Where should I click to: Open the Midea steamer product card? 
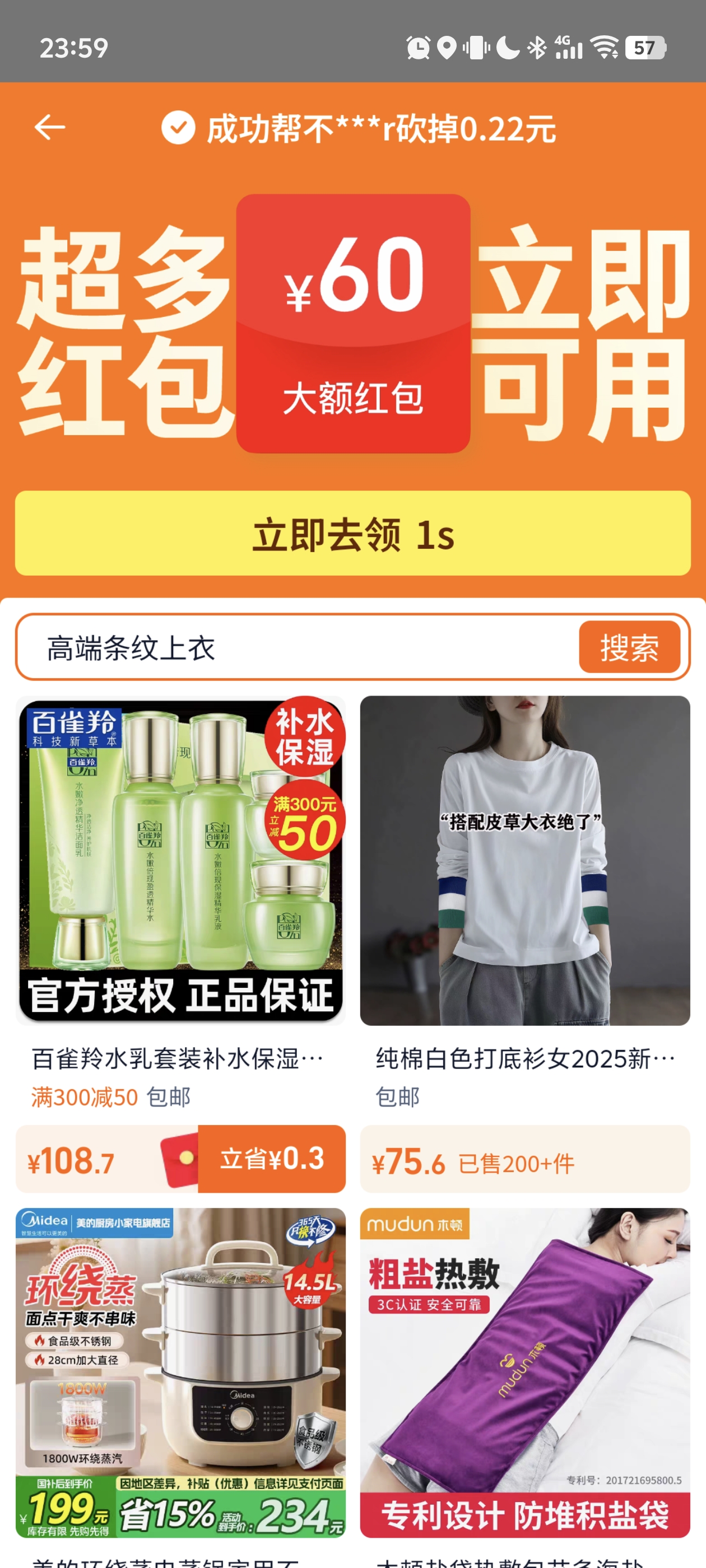tap(180, 1372)
